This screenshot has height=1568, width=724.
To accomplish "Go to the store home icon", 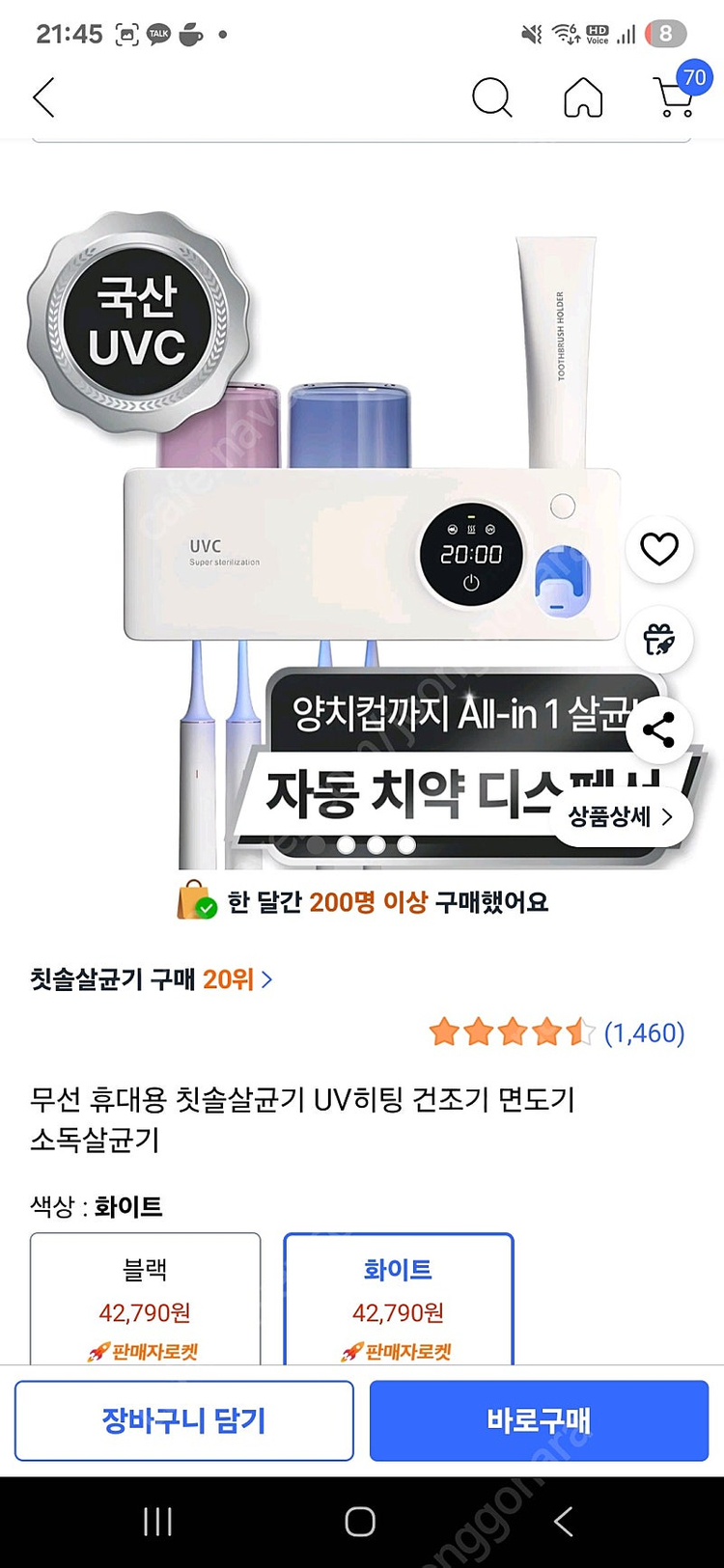I will pos(583,97).
